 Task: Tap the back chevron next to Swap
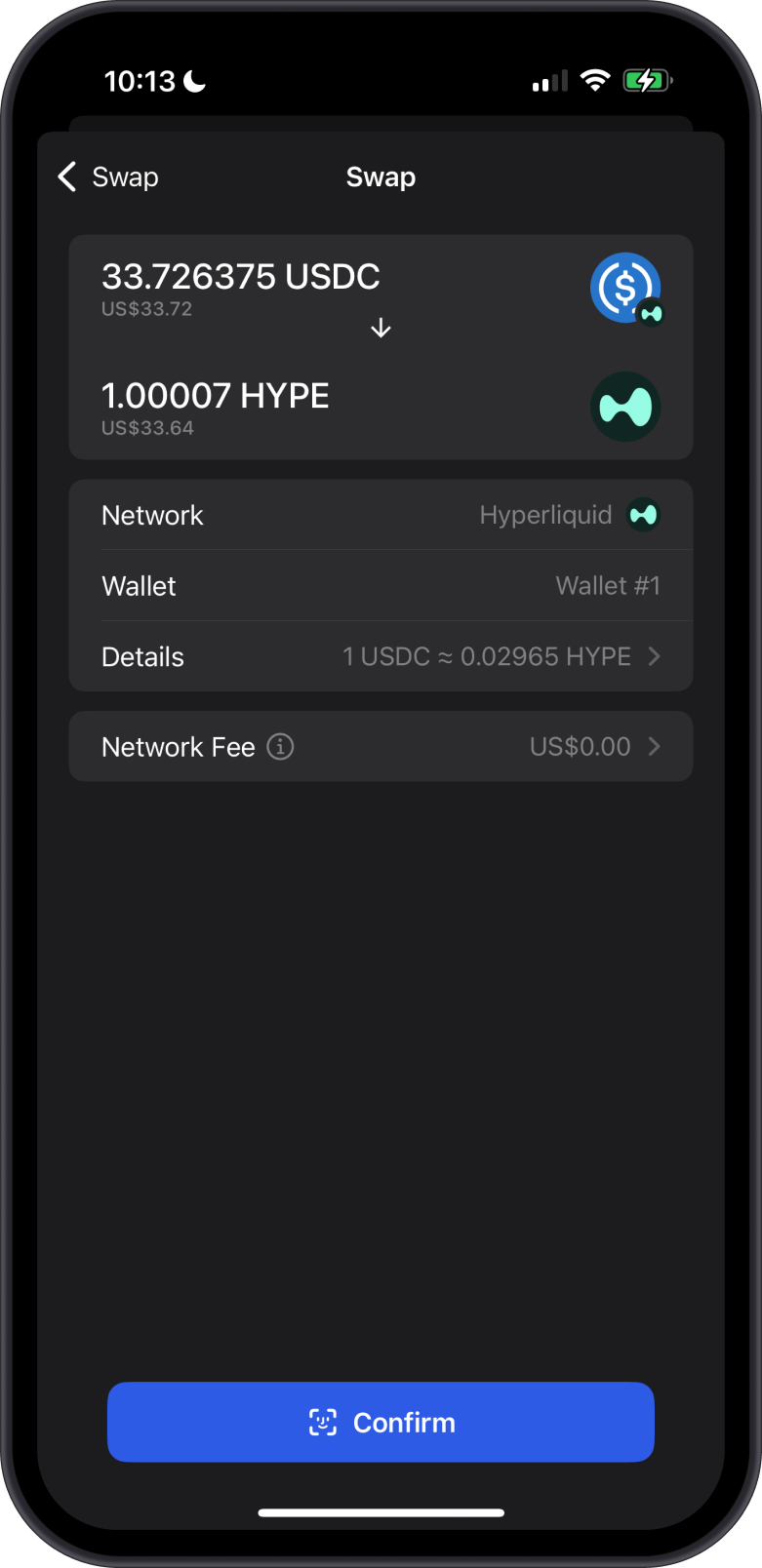65,176
